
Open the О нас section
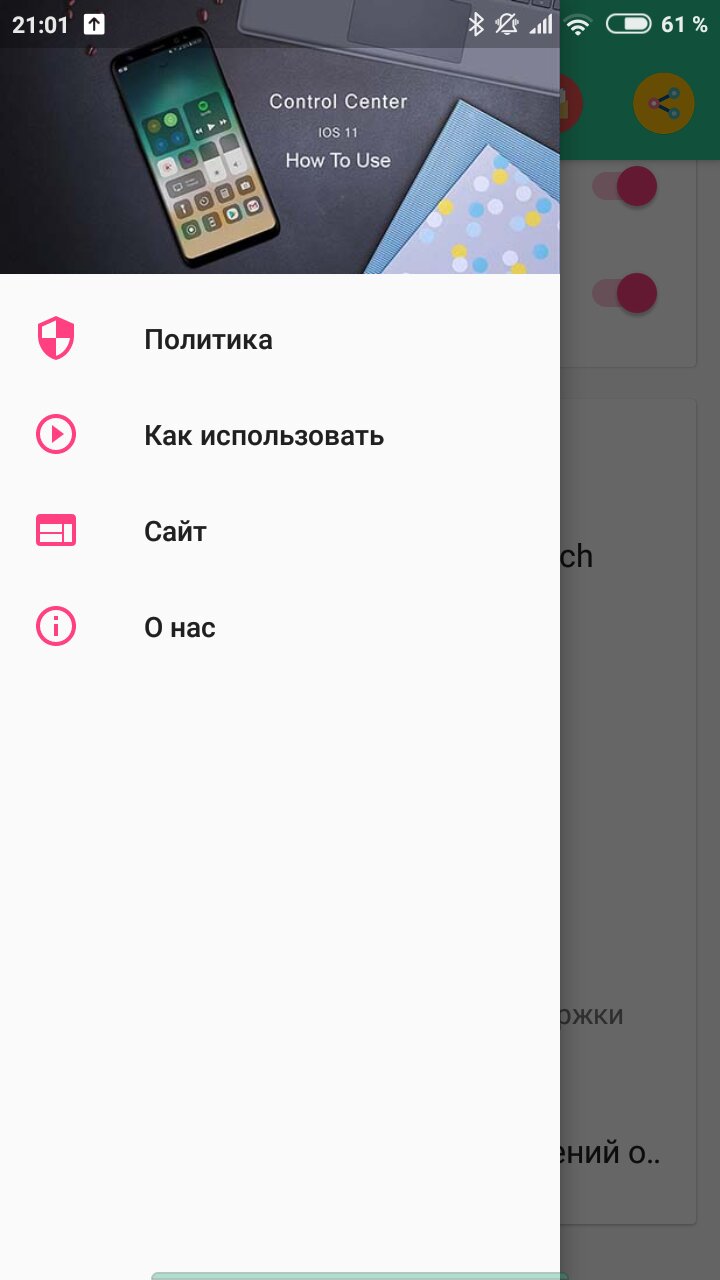click(x=180, y=627)
